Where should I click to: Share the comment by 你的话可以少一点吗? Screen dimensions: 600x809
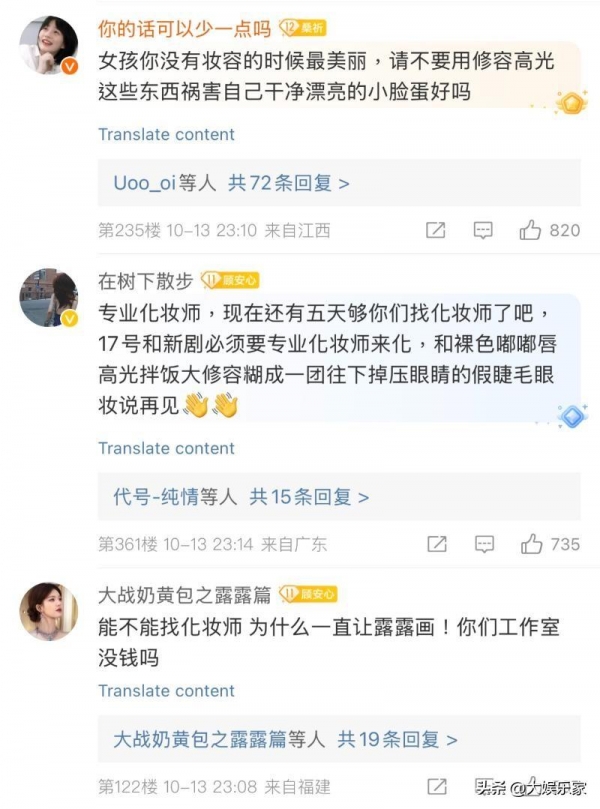coord(436,230)
